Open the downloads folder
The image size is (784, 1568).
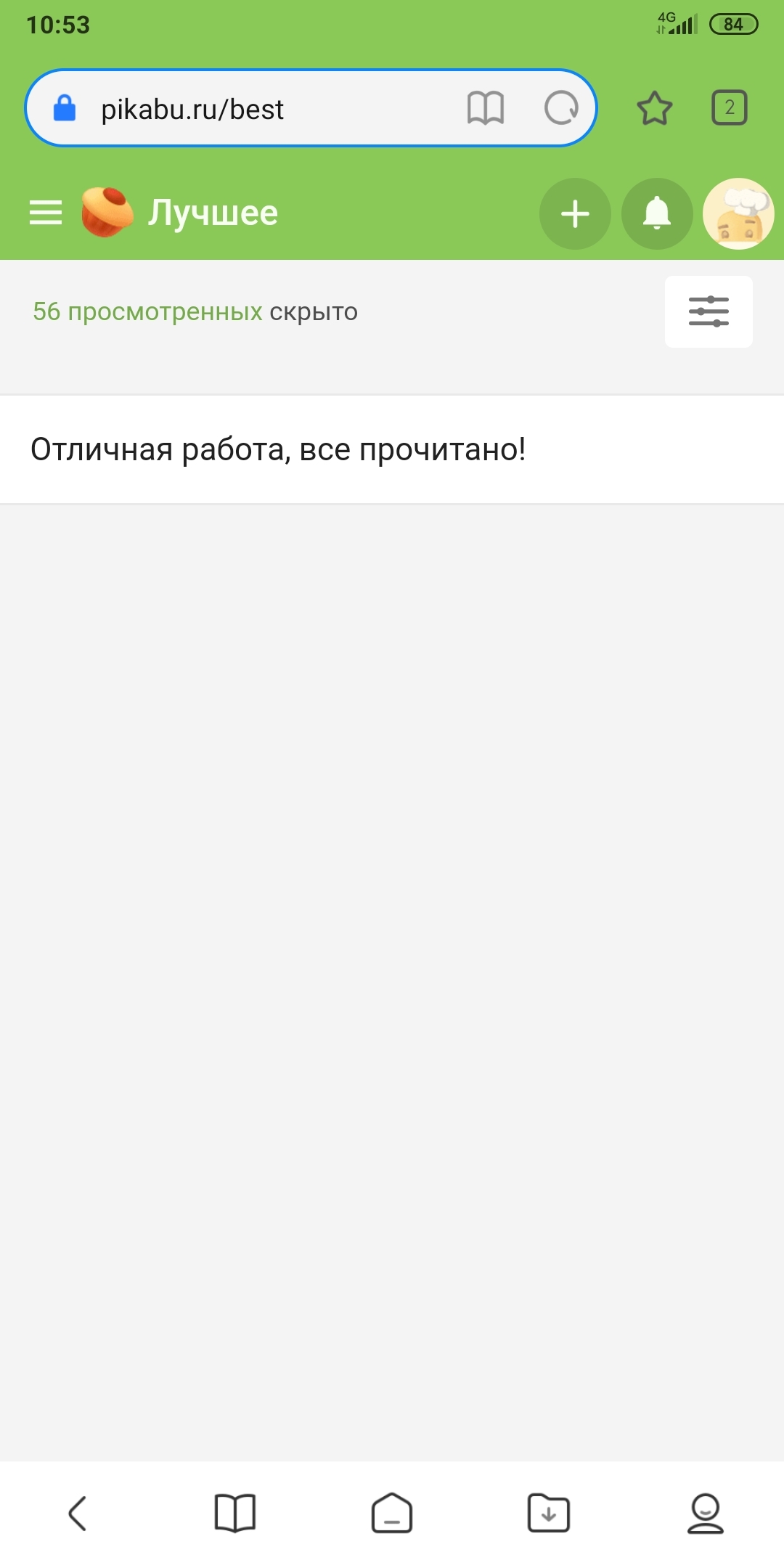coord(549,1514)
